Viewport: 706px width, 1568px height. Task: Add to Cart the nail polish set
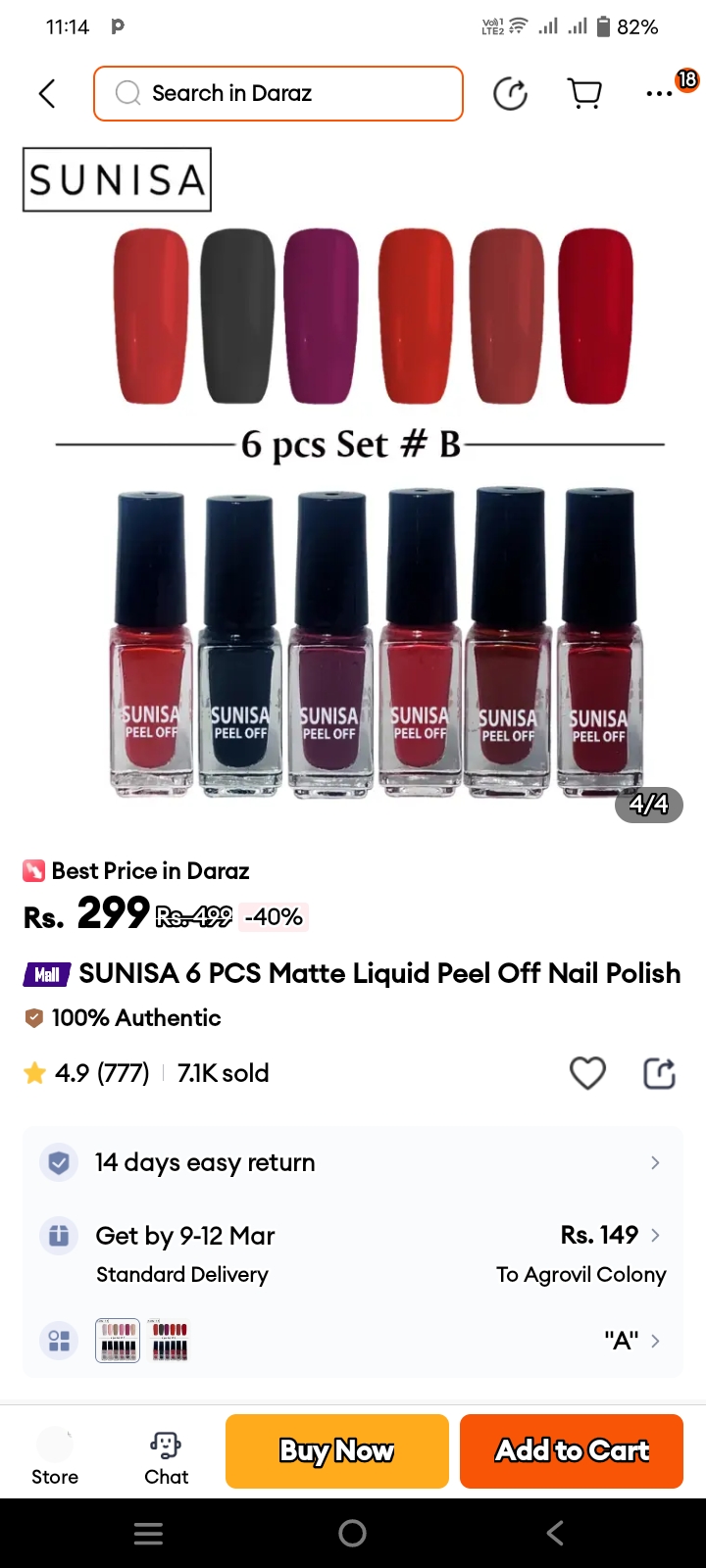click(572, 1450)
